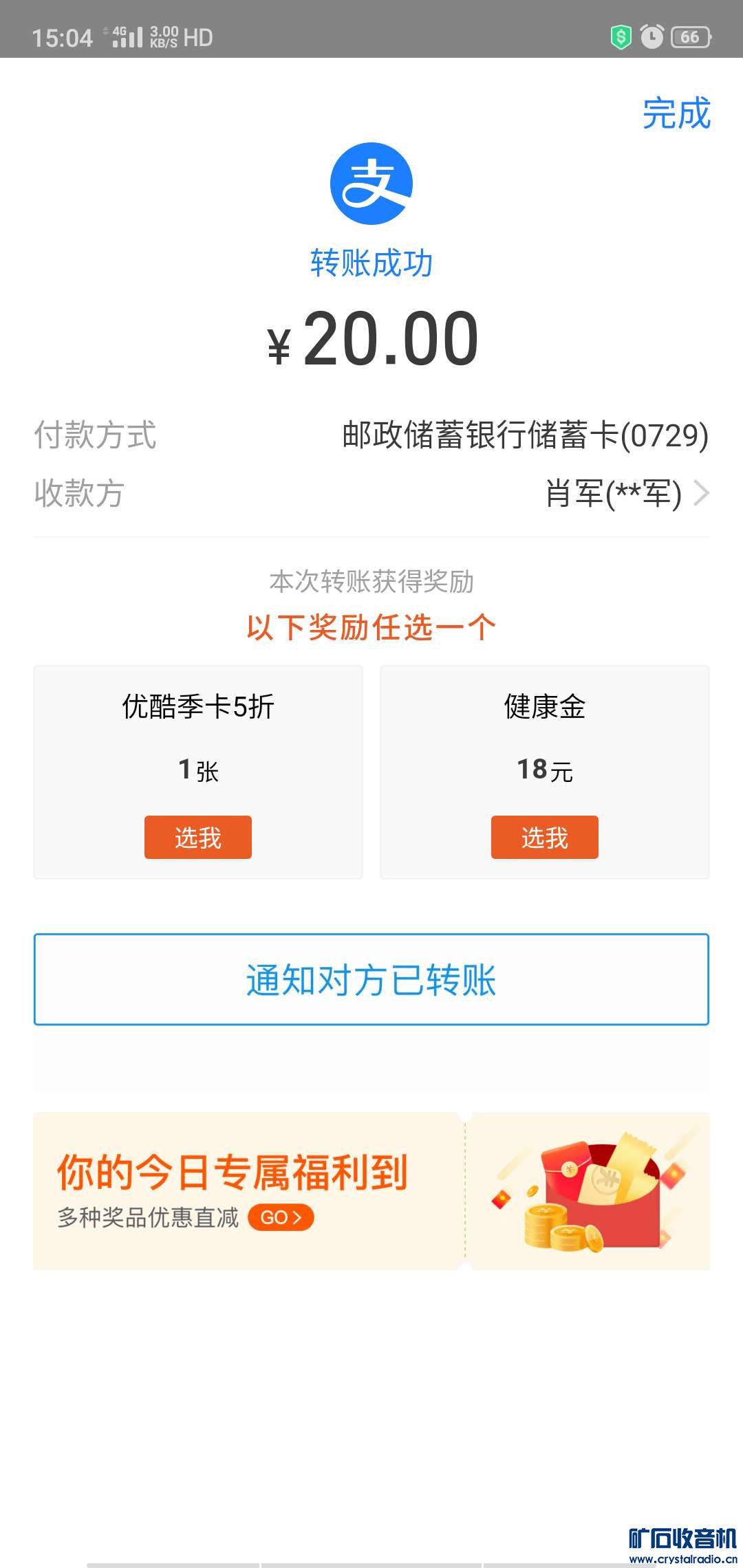The height and width of the screenshot is (1568, 743).
Task: Tap 通知对方已转账 button
Action: (371, 979)
